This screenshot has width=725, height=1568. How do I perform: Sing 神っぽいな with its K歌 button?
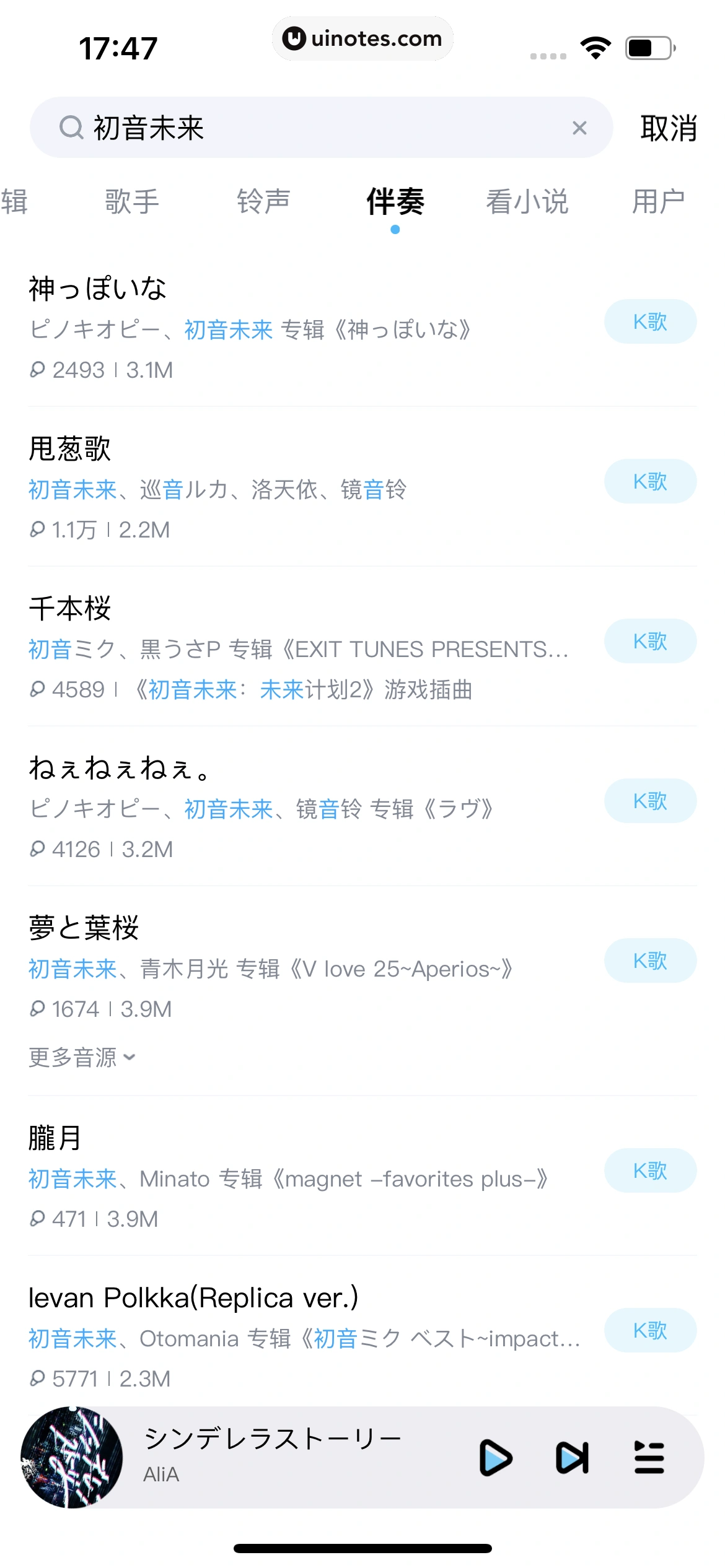[650, 322]
